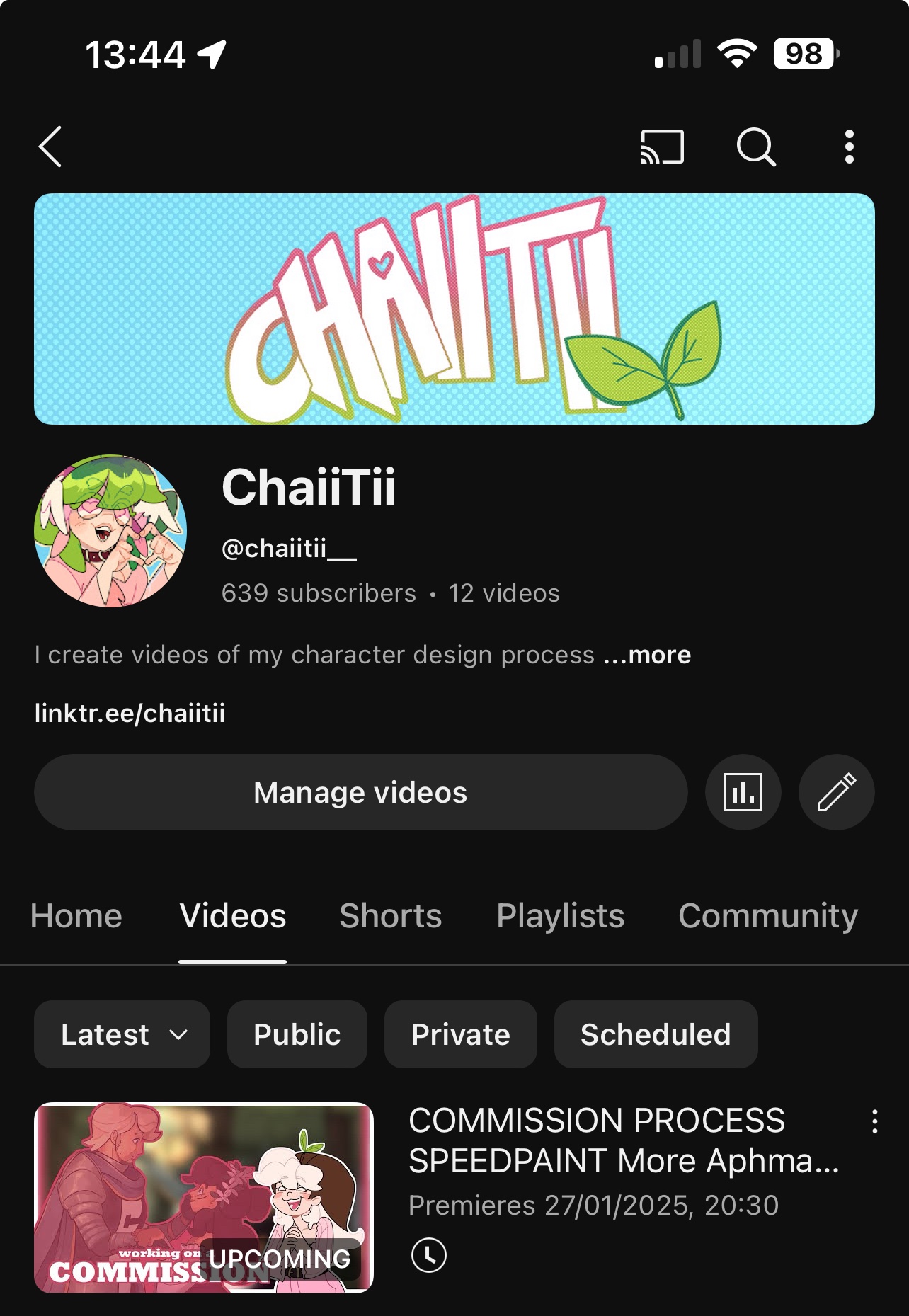Switch to the Community tab

coord(768,916)
